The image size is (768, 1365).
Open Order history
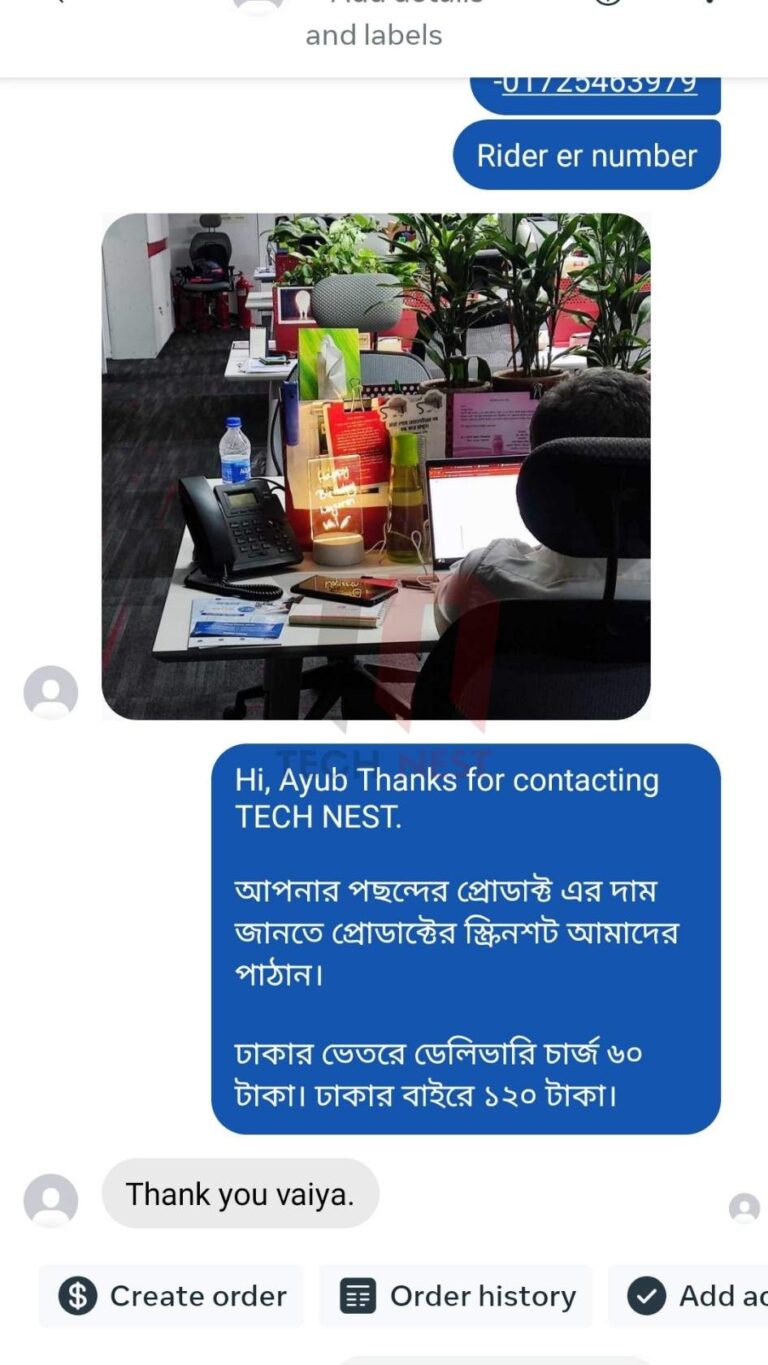point(457,1296)
